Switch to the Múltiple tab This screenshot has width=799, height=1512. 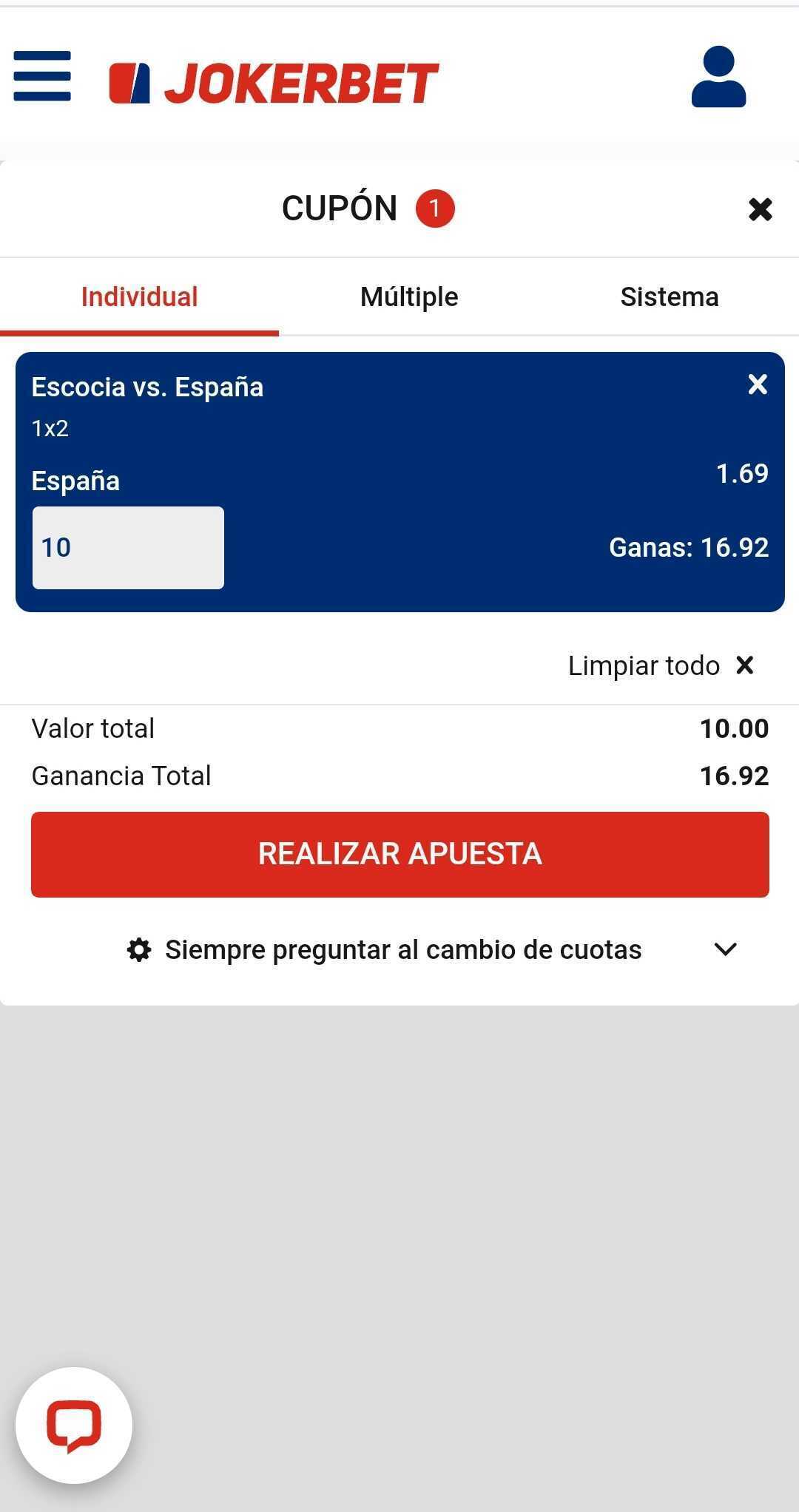tap(409, 297)
